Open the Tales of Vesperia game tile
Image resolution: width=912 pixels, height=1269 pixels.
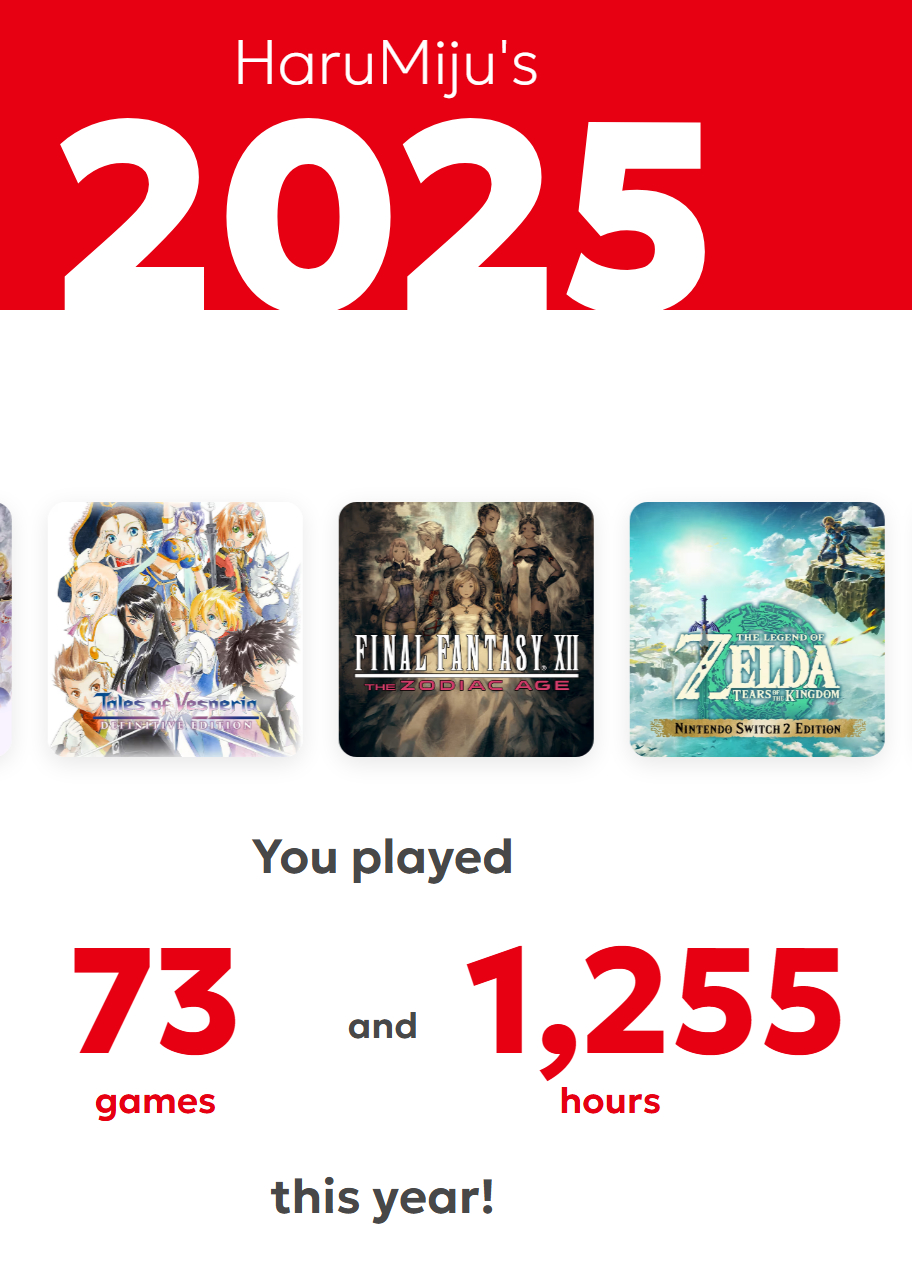pyautogui.click(x=176, y=629)
